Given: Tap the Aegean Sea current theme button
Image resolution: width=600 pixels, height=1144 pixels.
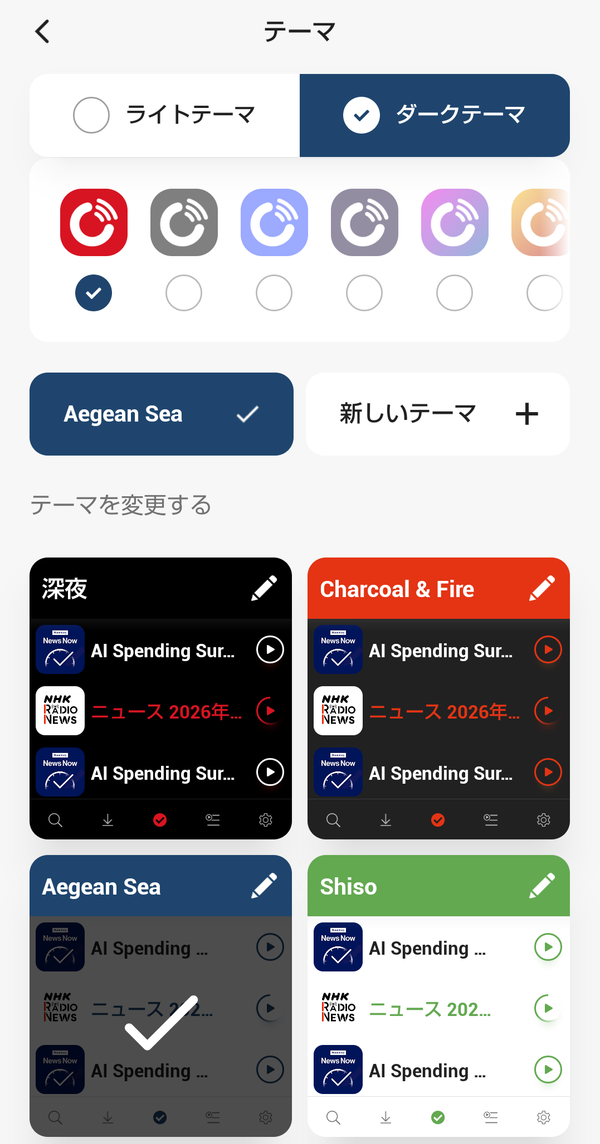Looking at the screenshot, I should tap(161, 414).
